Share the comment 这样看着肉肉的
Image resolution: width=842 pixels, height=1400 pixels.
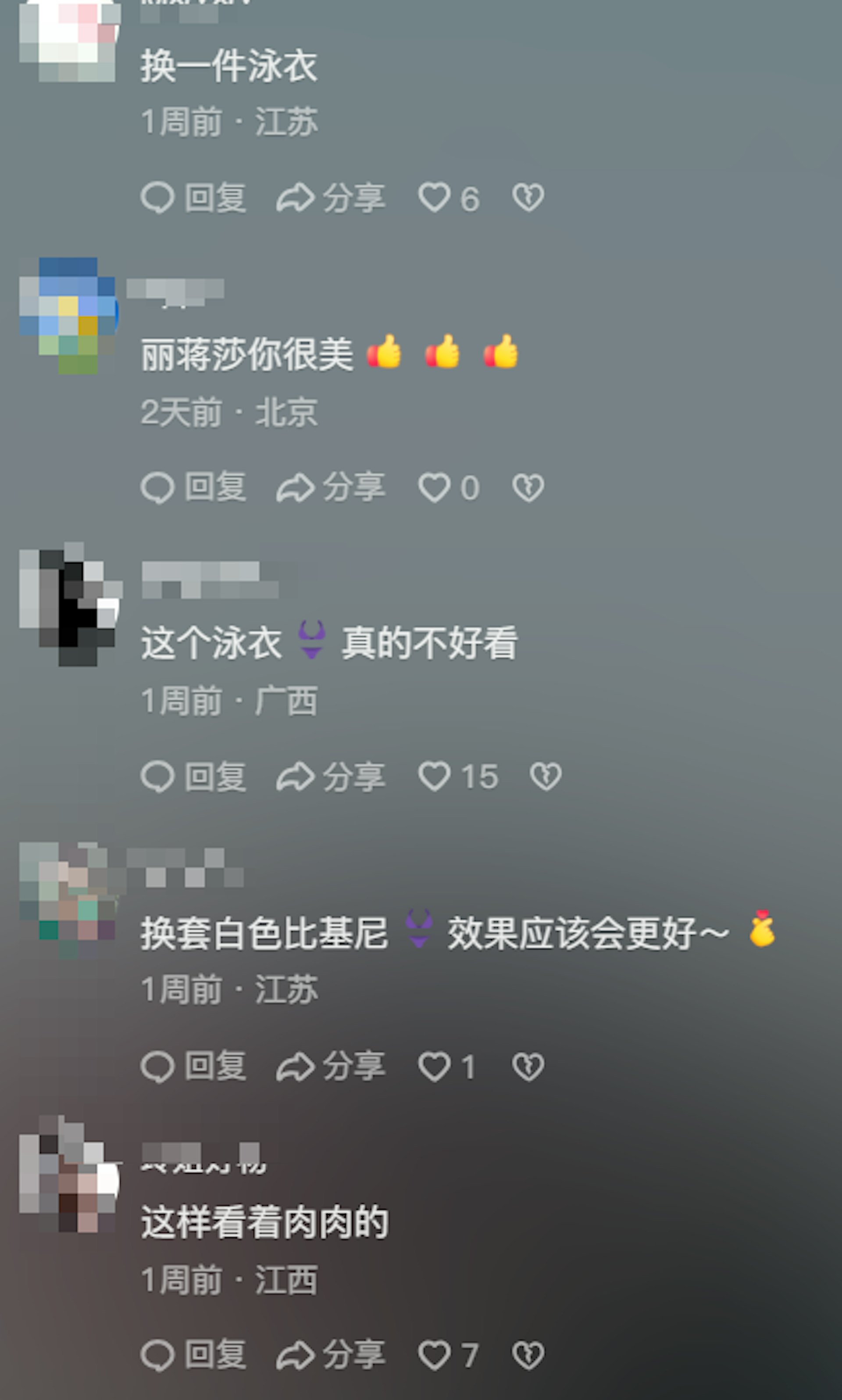330,1355
